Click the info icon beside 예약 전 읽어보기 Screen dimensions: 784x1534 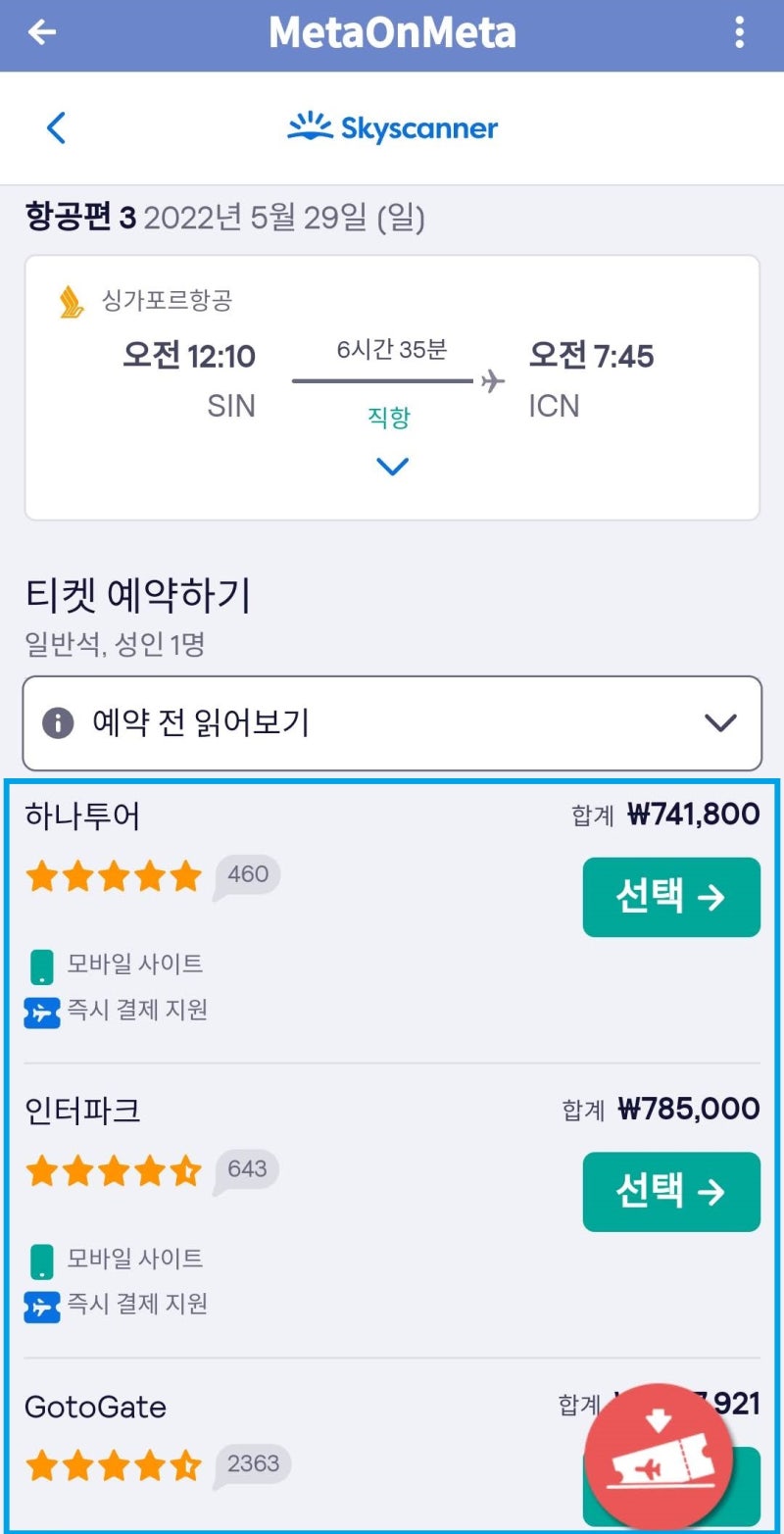click(61, 723)
